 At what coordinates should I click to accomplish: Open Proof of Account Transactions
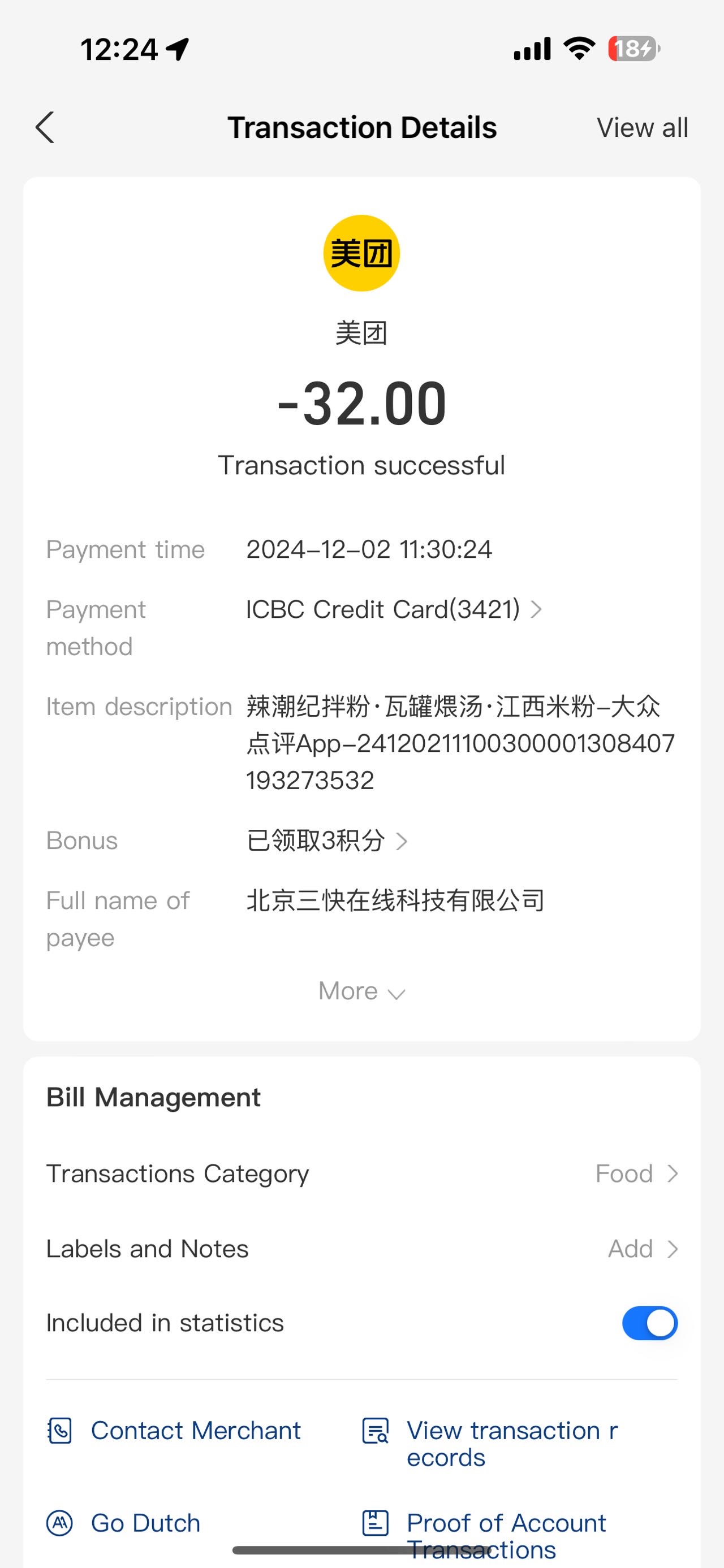point(485,1535)
